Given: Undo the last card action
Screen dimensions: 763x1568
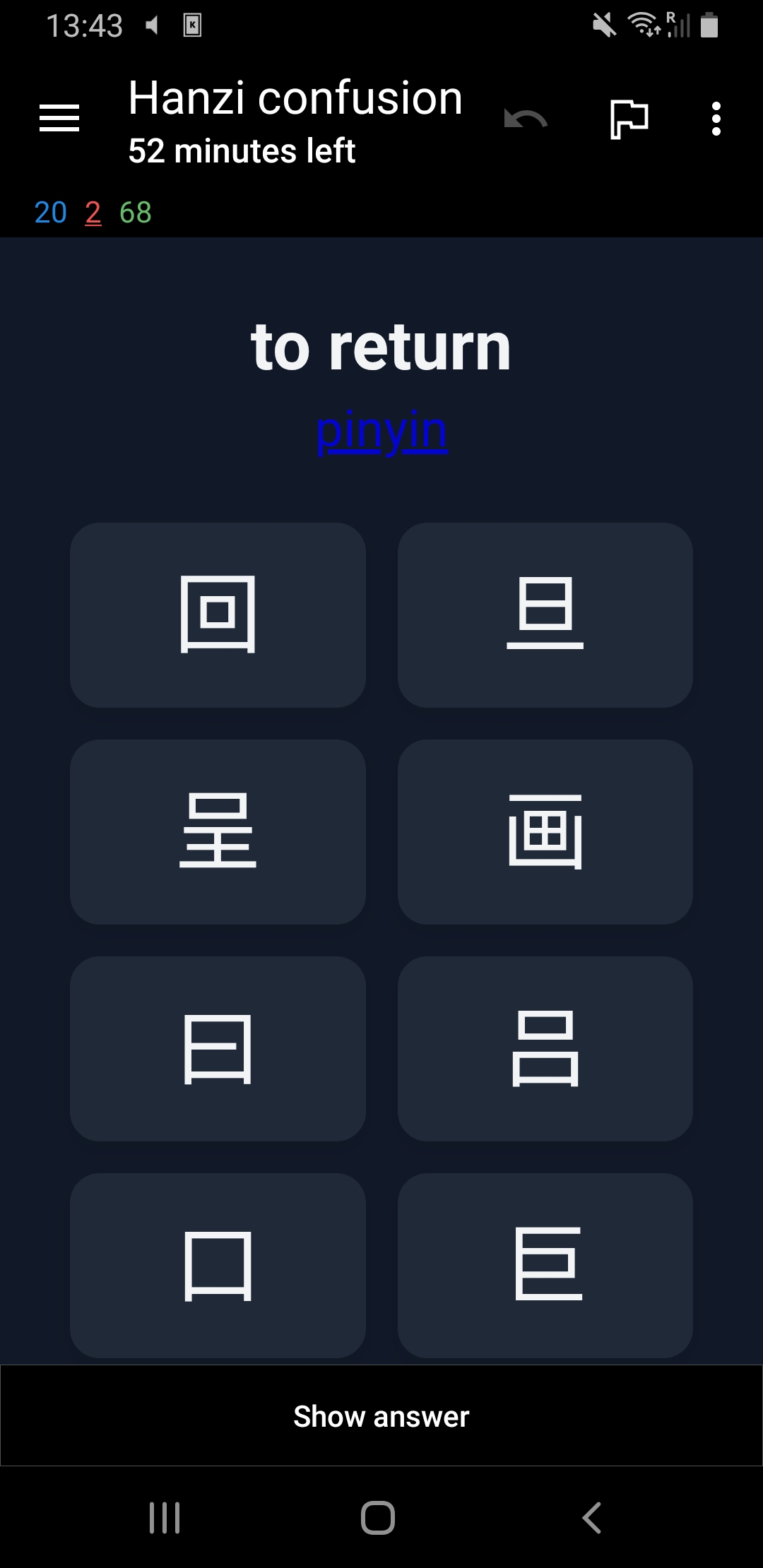Looking at the screenshot, I should click(x=526, y=119).
